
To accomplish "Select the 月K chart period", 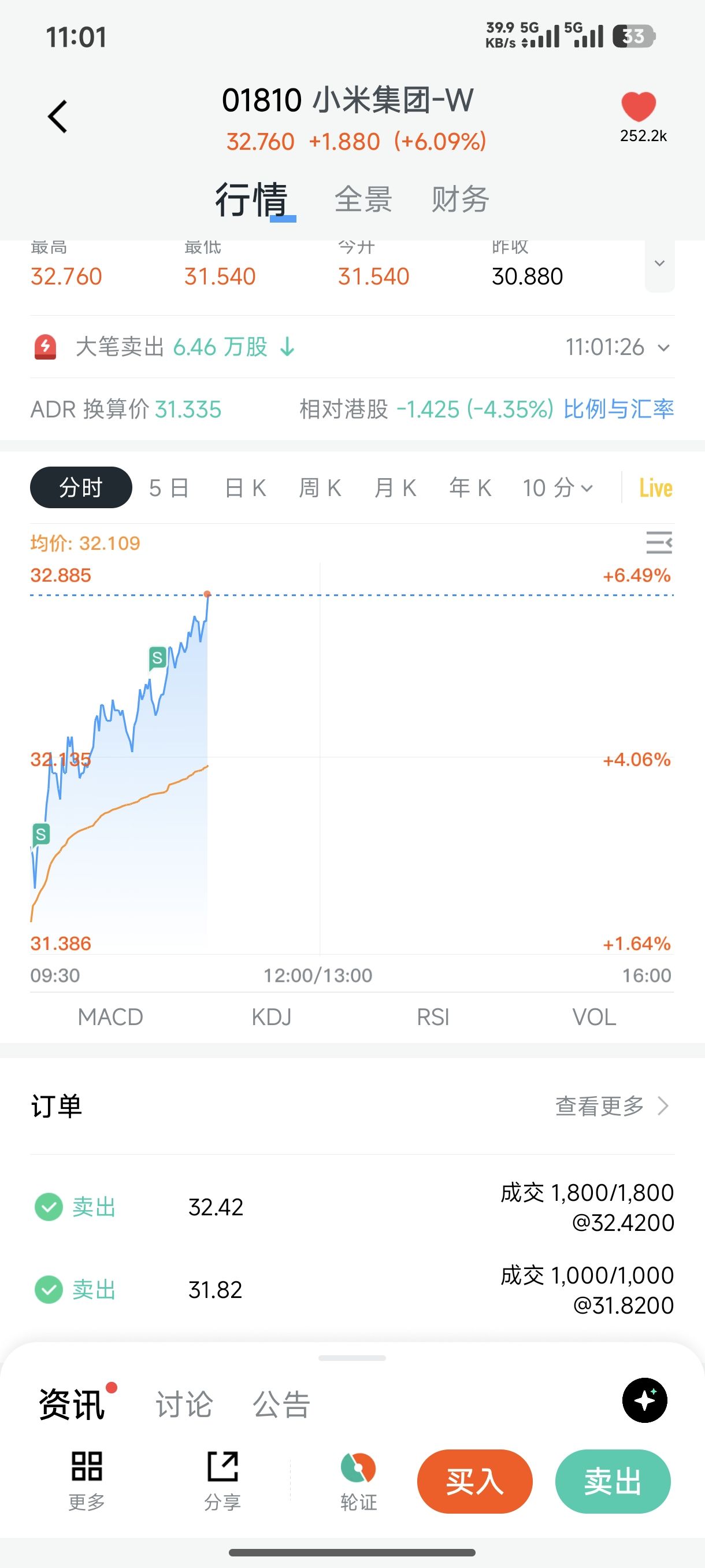I will 395,488.
